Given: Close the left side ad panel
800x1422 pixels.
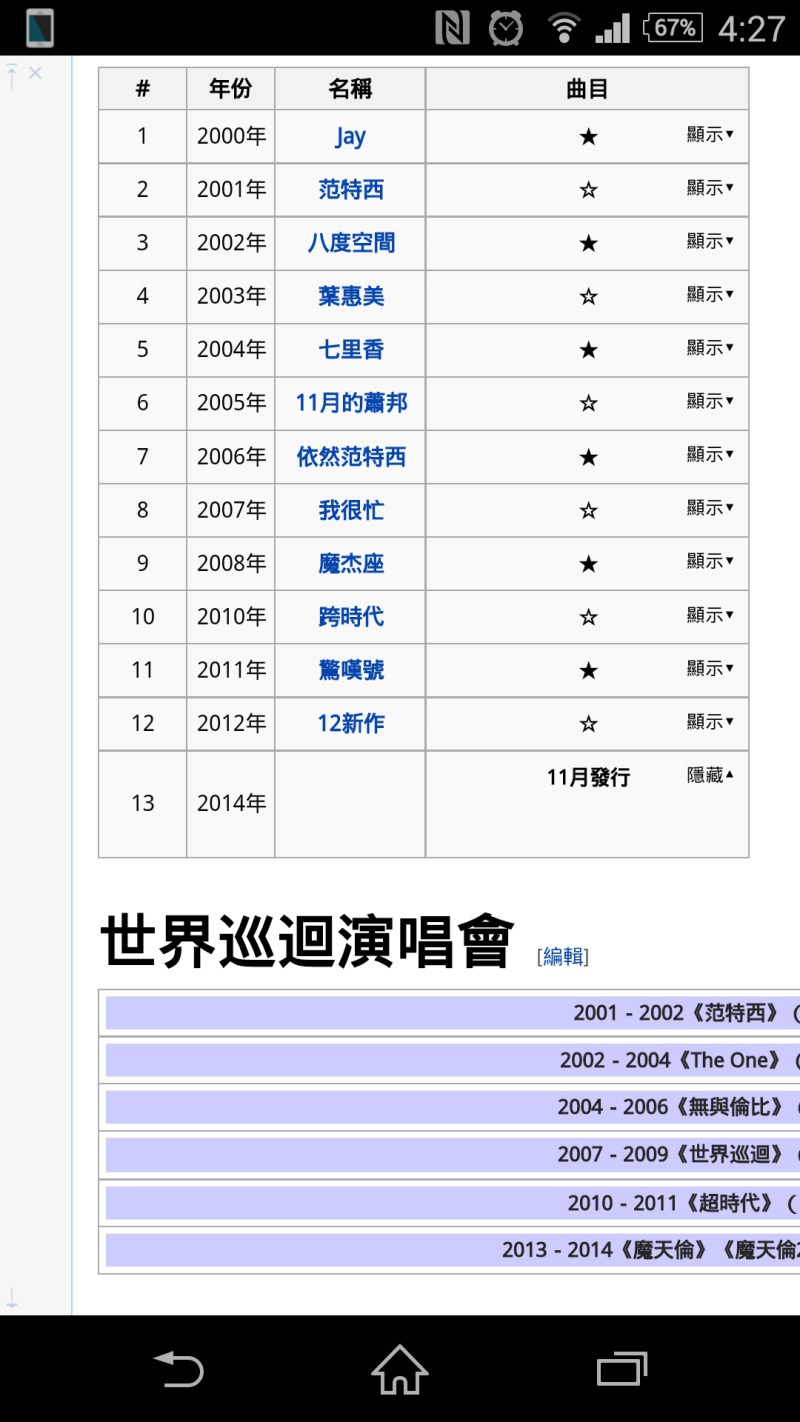Looking at the screenshot, I should pyautogui.click(x=35, y=73).
